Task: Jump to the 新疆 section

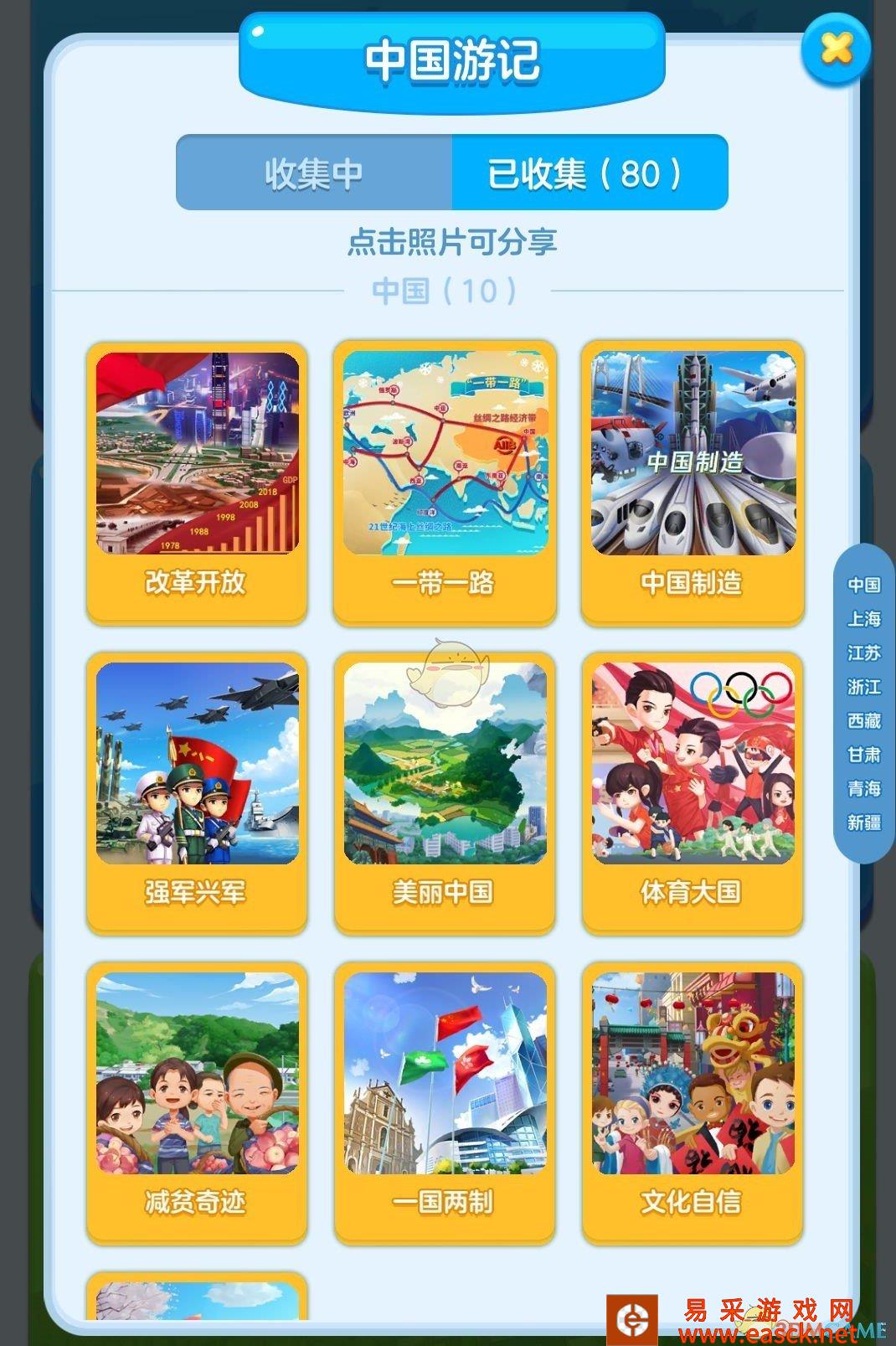Action: (863, 823)
